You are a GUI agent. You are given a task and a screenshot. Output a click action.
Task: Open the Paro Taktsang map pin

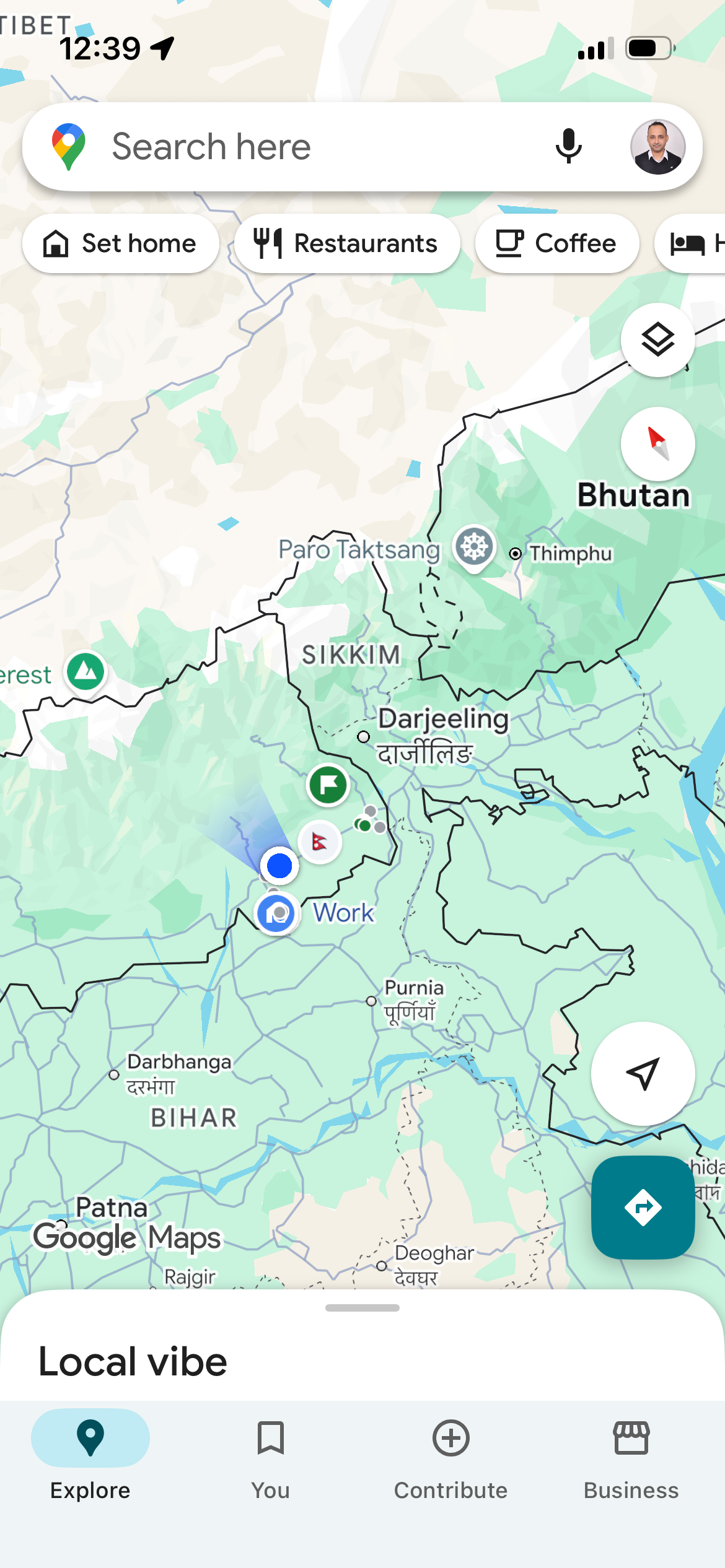pos(474,548)
